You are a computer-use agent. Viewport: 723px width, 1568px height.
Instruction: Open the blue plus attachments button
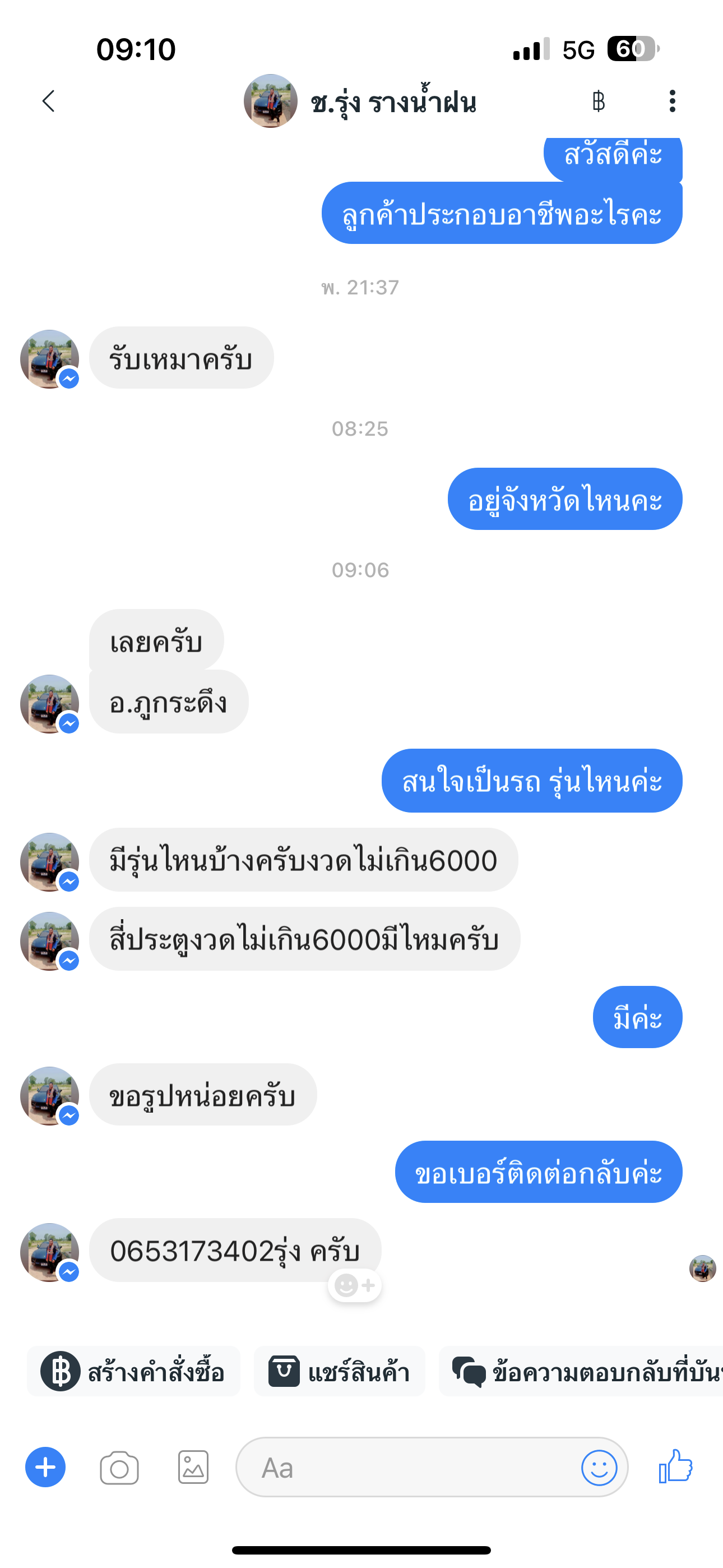(x=45, y=1467)
